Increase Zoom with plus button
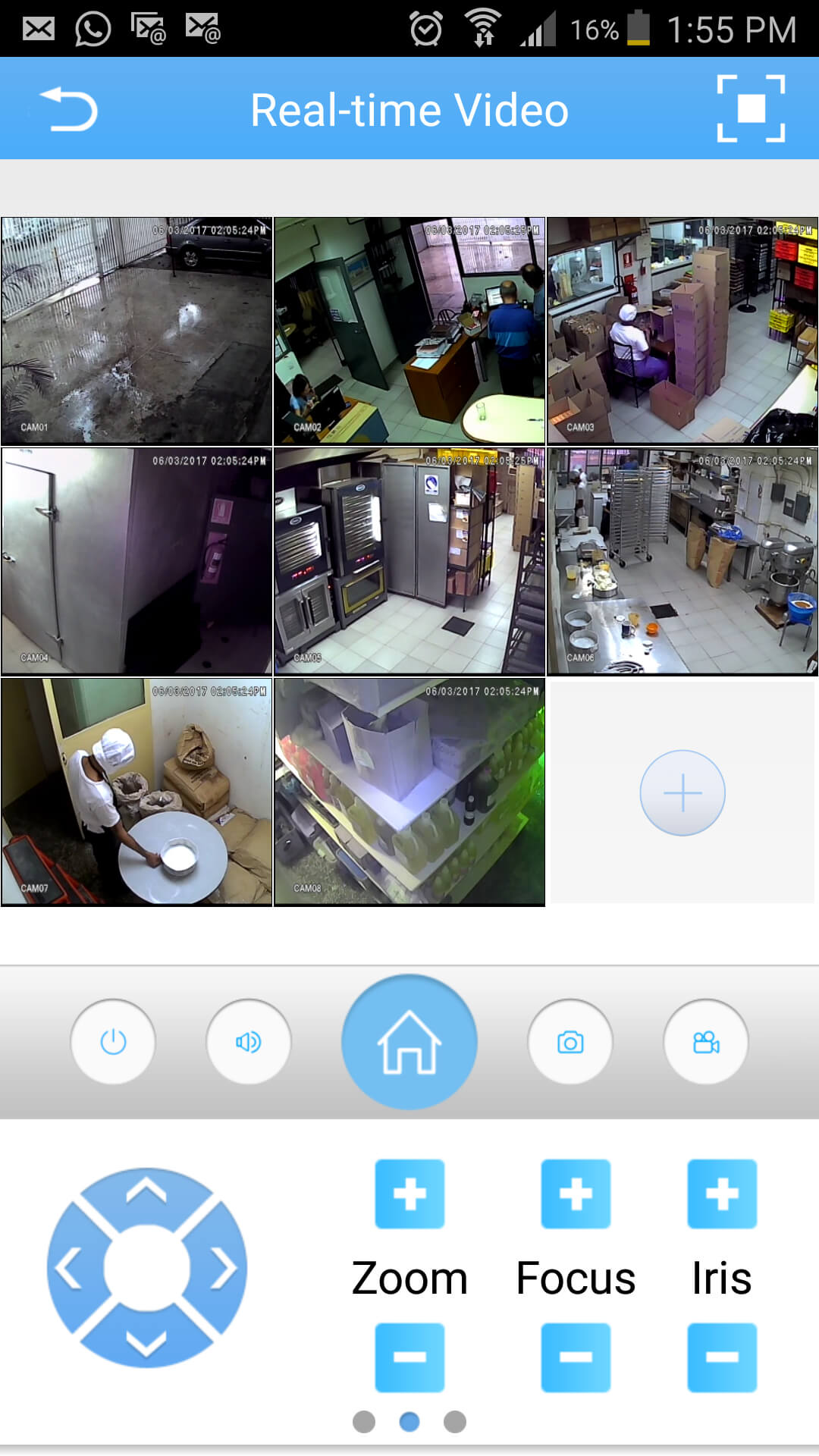 (x=409, y=1194)
